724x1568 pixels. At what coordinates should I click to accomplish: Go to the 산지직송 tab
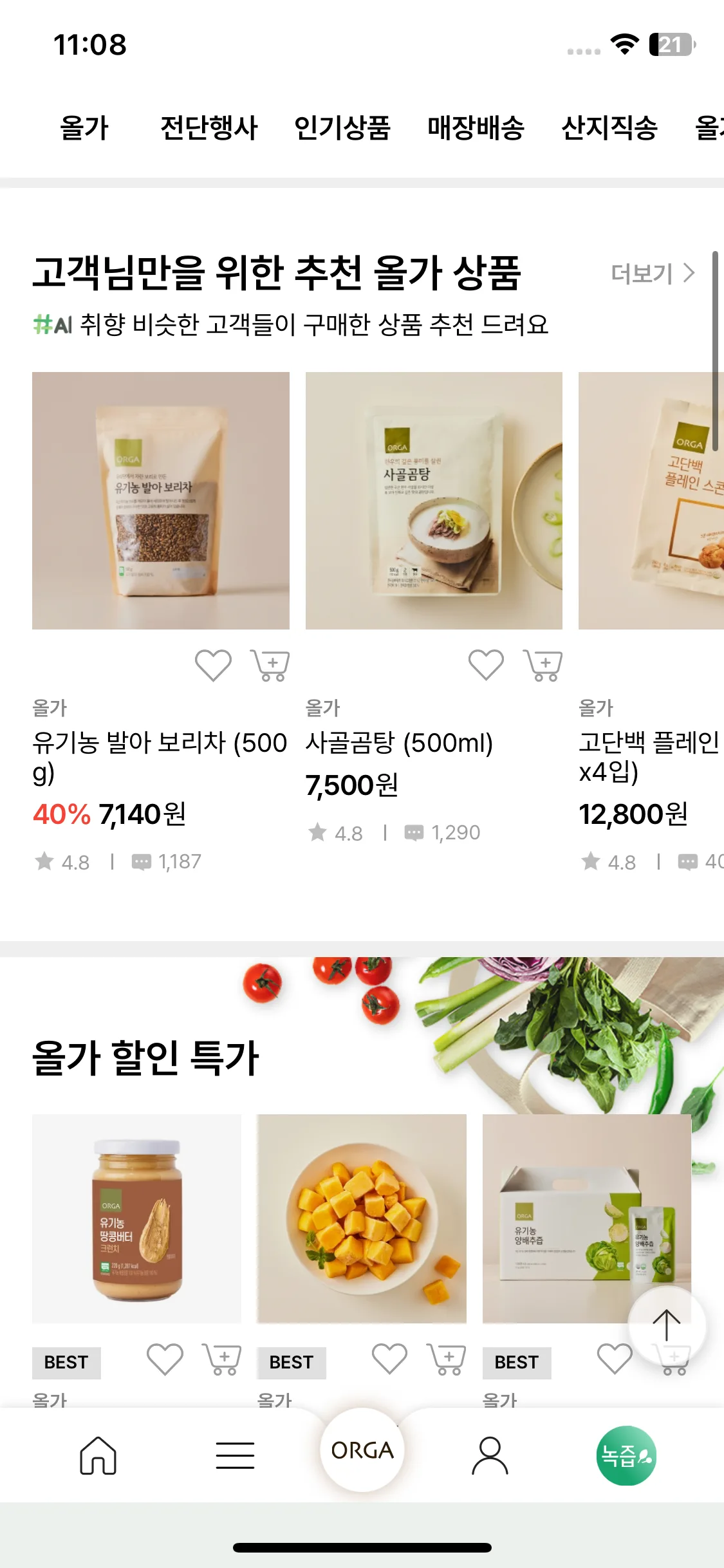tap(609, 127)
